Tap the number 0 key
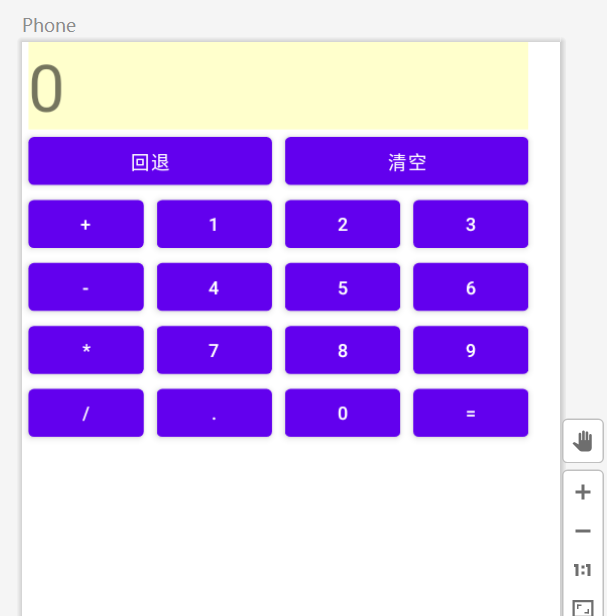This screenshot has width=607, height=616. pyautogui.click(x=342, y=414)
